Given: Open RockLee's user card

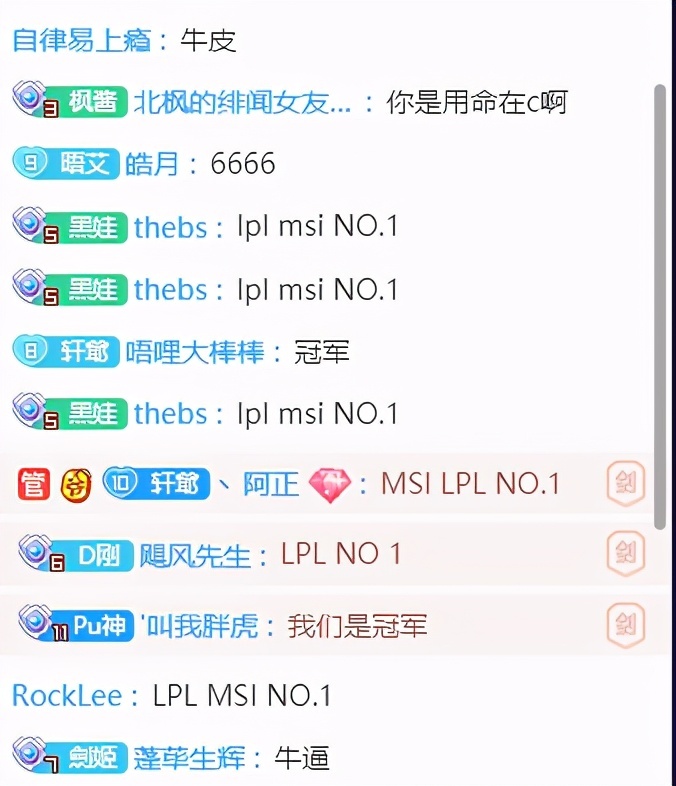Looking at the screenshot, I should click(67, 696).
